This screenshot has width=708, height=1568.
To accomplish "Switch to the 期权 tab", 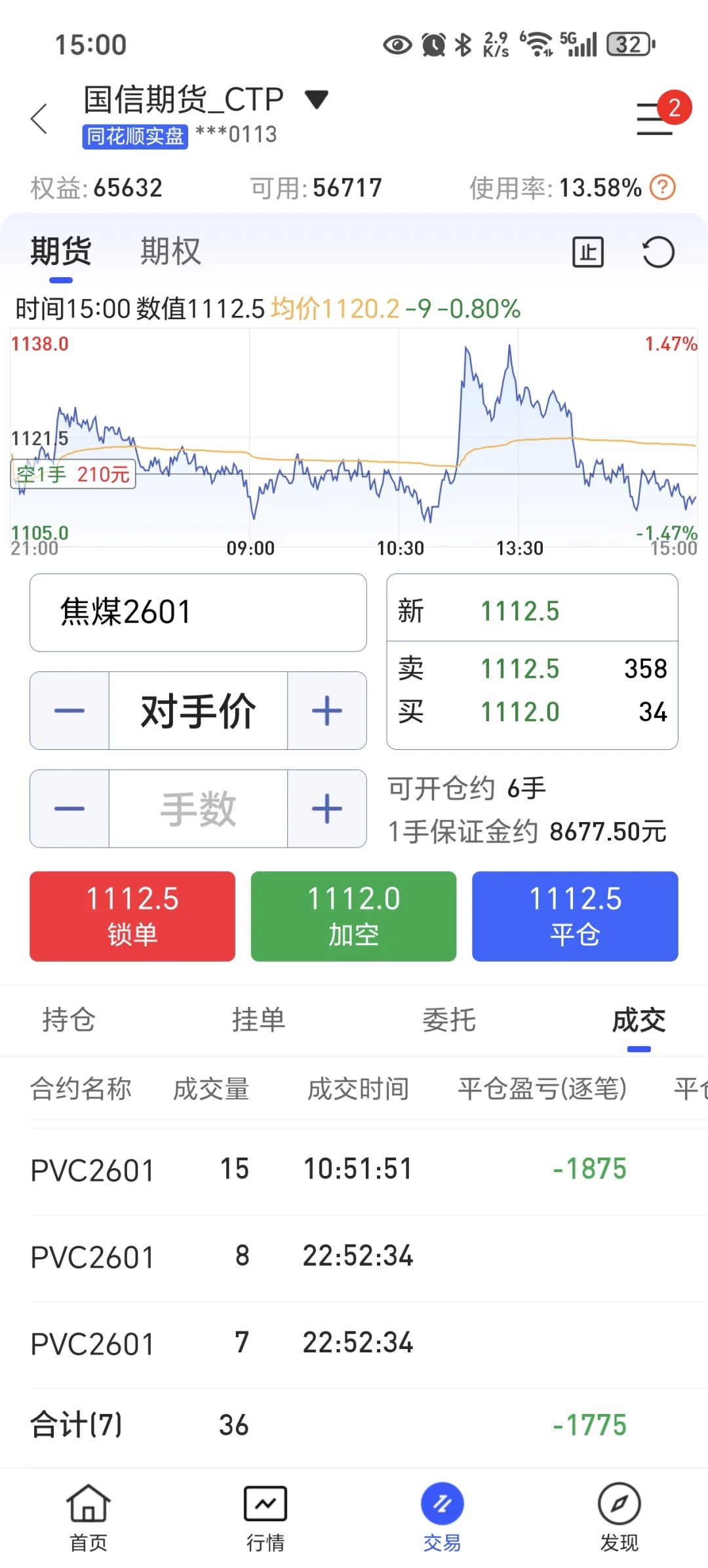I will [170, 252].
